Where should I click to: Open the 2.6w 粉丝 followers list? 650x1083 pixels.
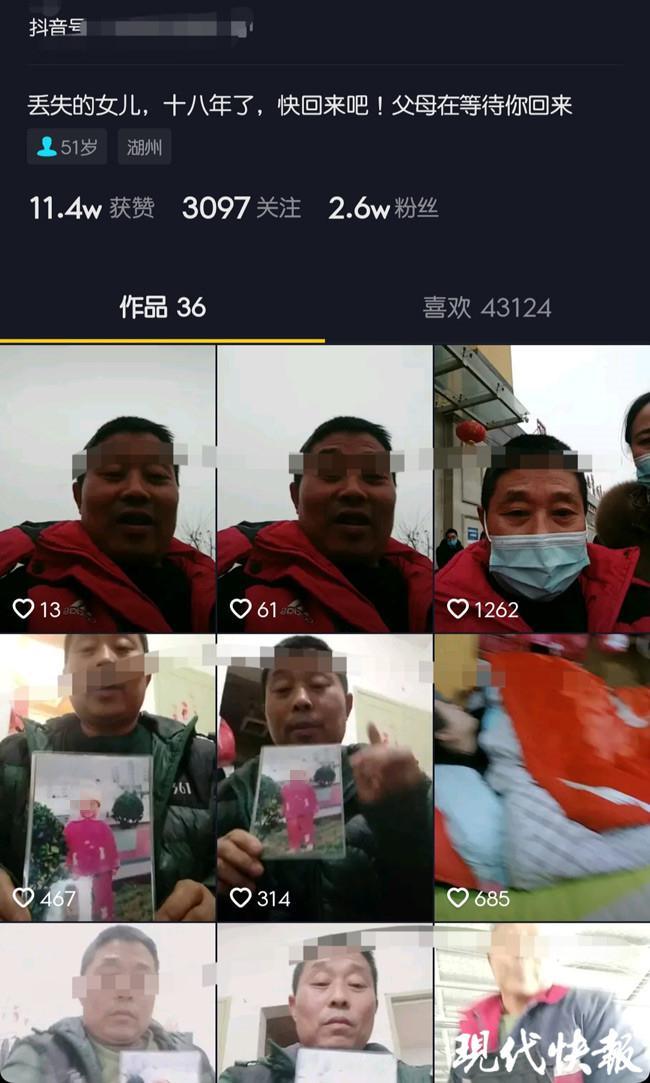point(383,208)
